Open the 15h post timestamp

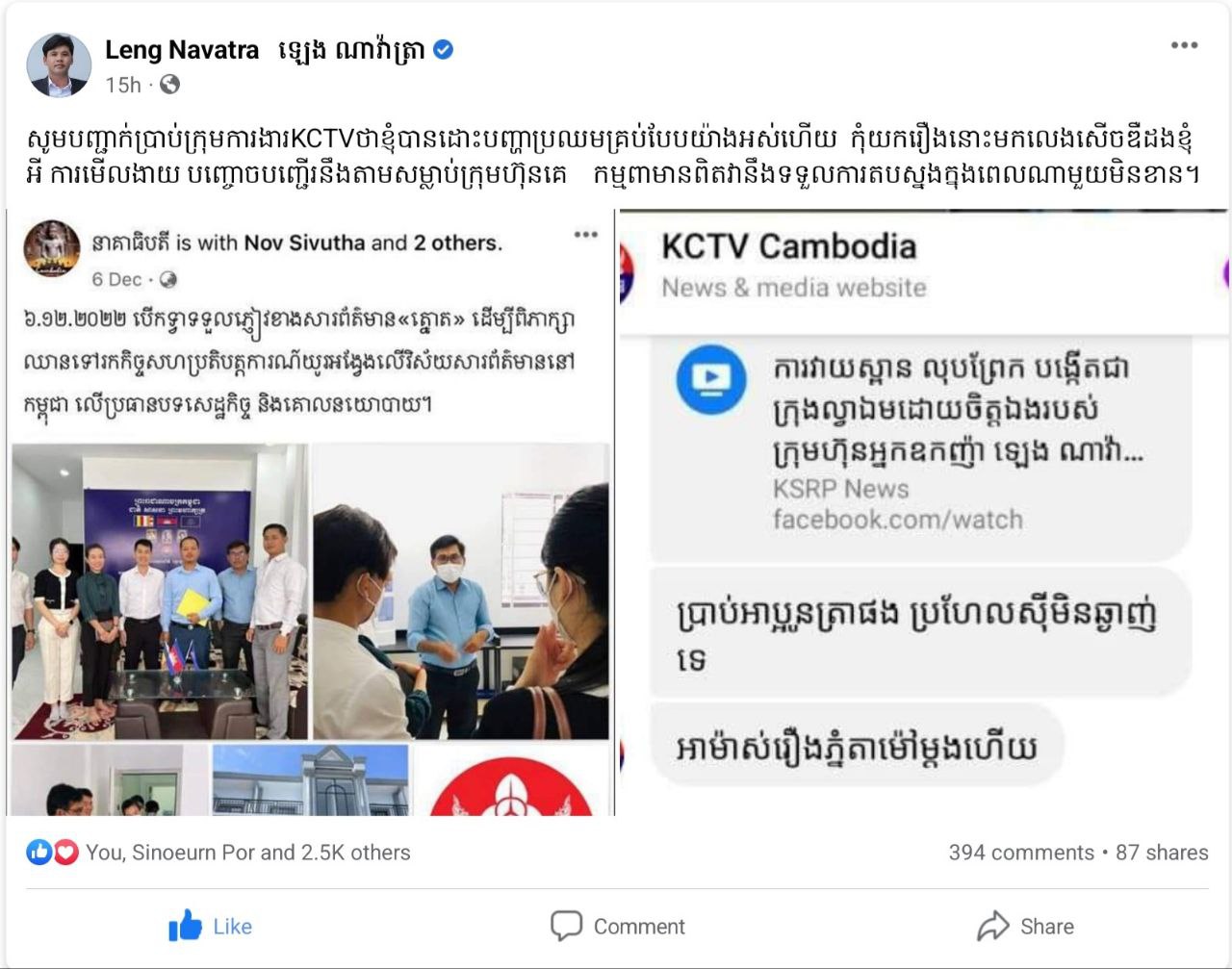pos(123,85)
